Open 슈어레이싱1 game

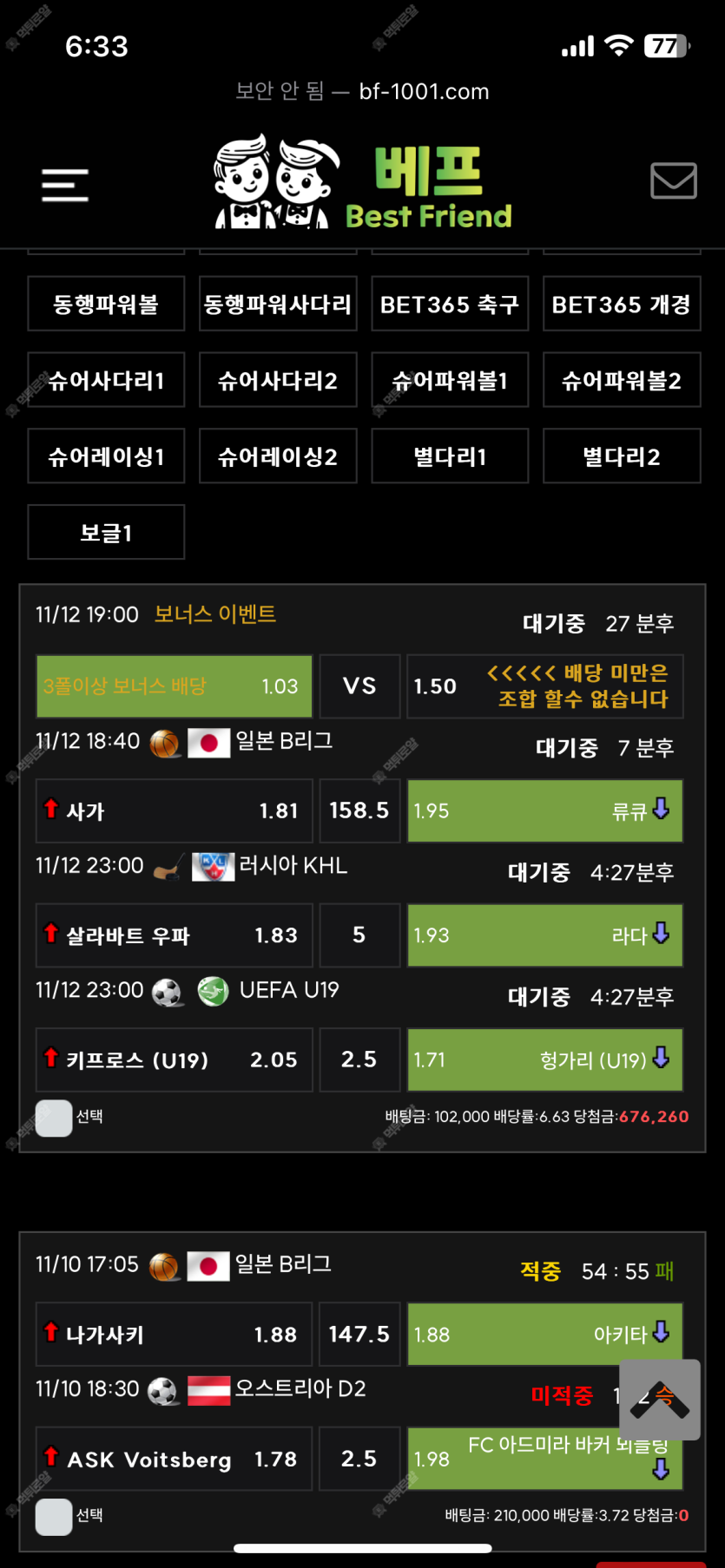tap(106, 456)
